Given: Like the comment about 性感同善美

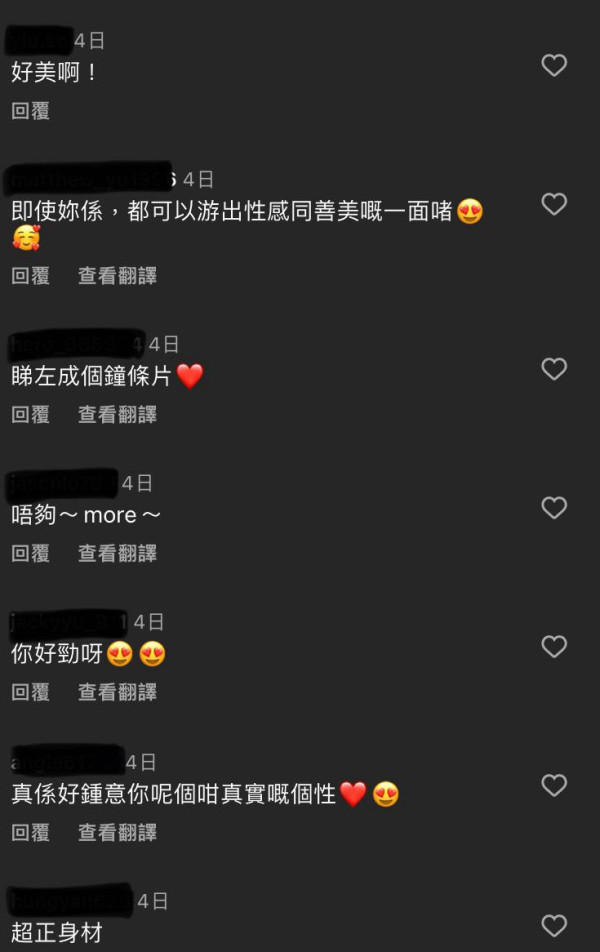Looking at the screenshot, I should 554,205.
